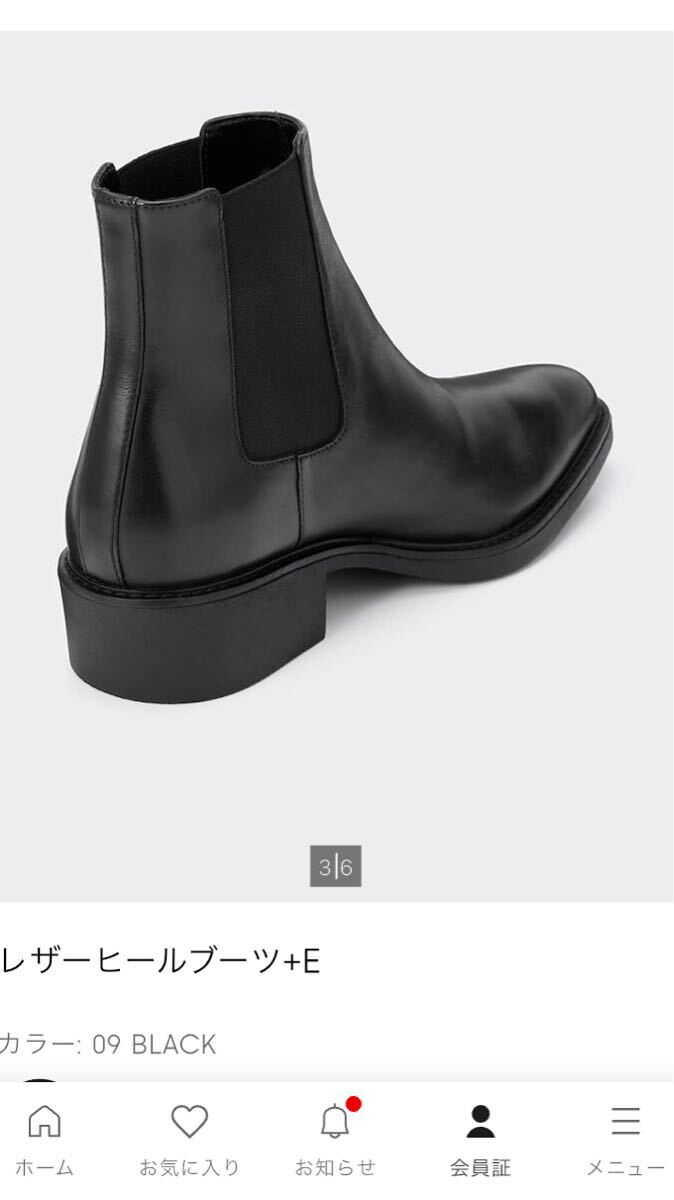The width and height of the screenshot is (674, 1200).
Task: Tap the black leather boot product image
Action: pyautogui.click(x=336, y=420)
